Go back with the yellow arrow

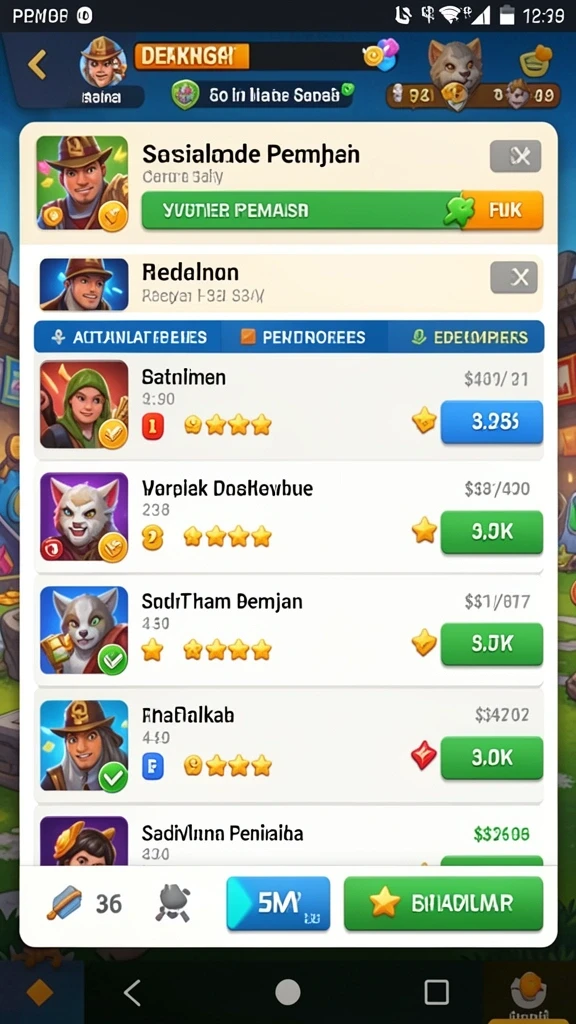point(37,65)
